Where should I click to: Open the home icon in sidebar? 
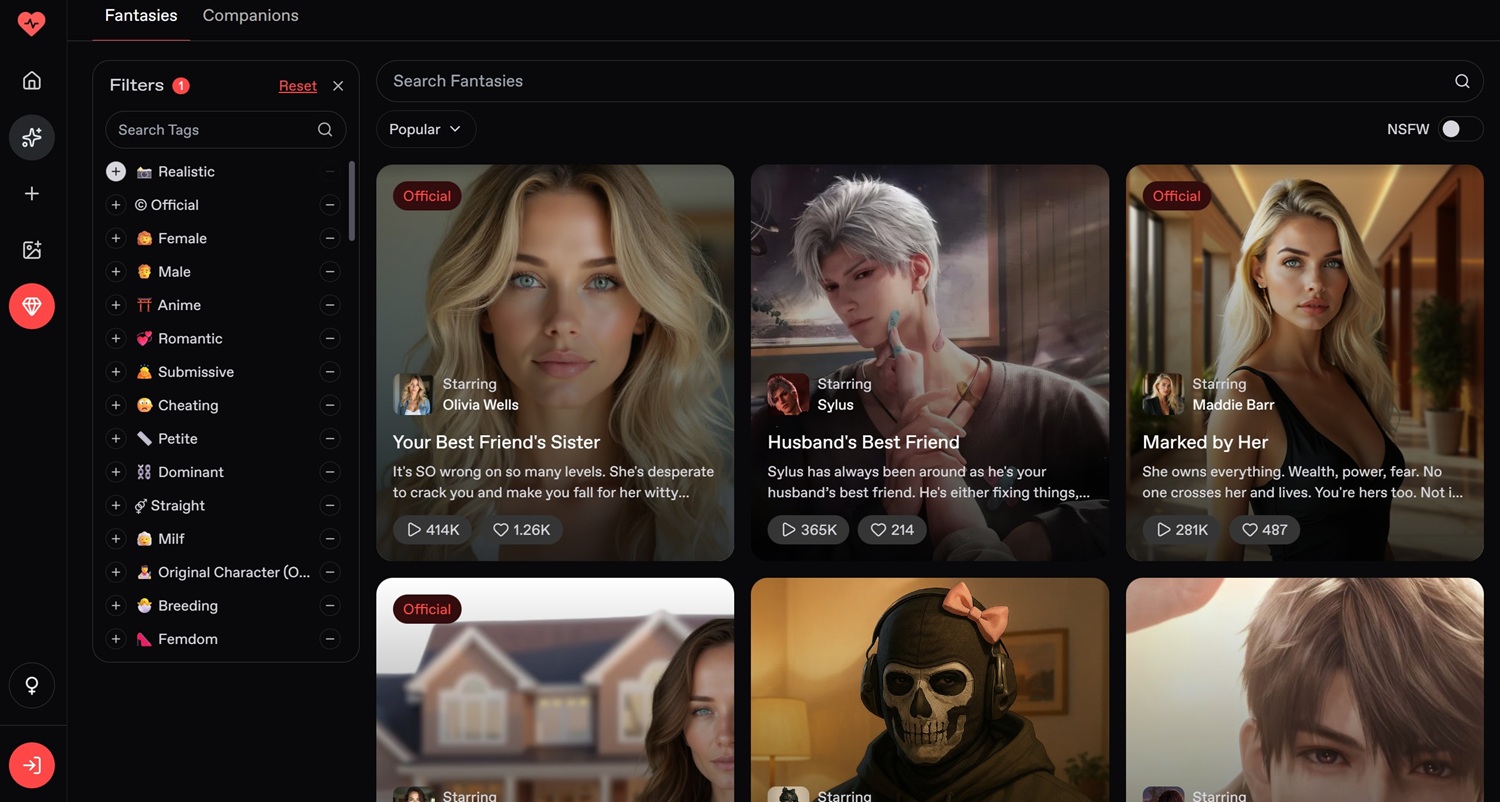(x=32, y=81)
